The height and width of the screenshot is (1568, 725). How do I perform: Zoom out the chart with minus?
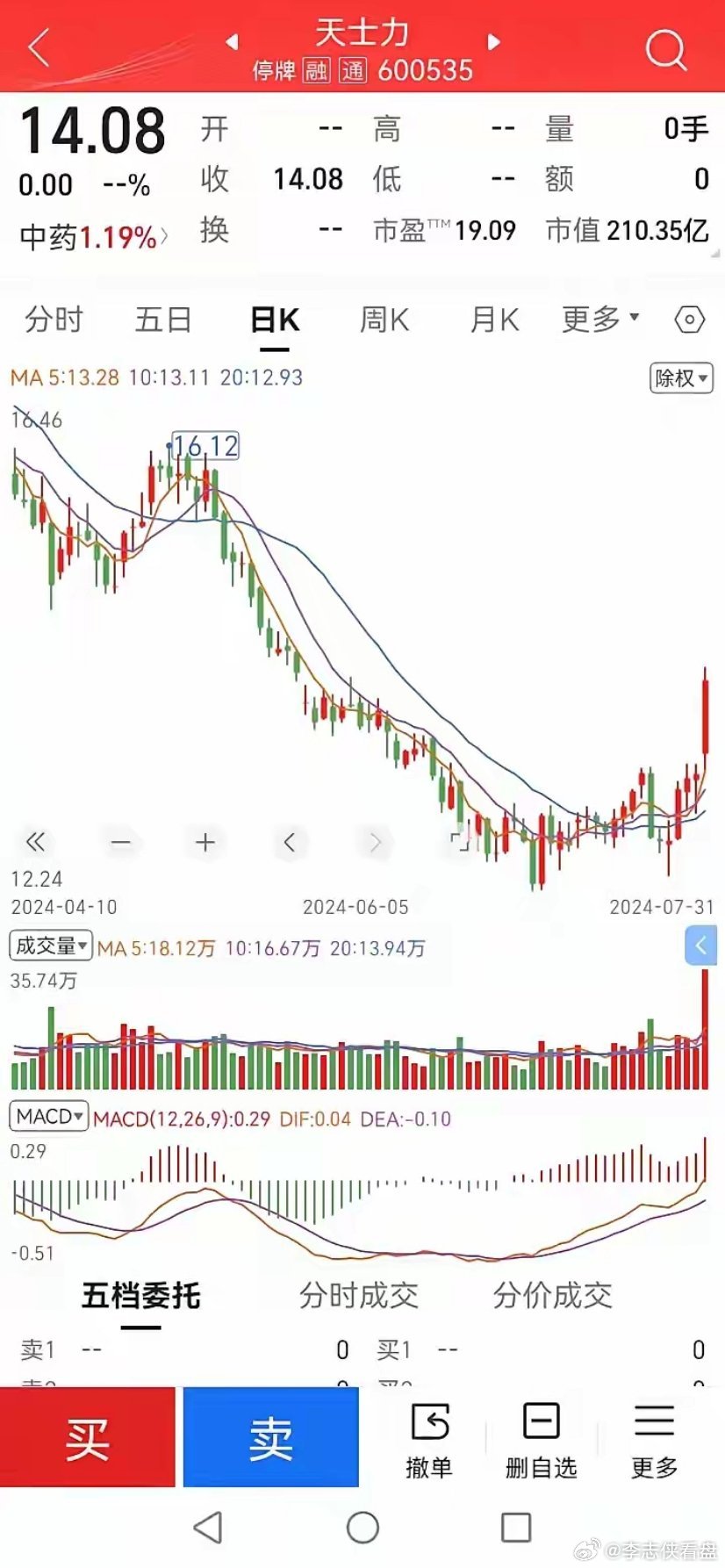pos(121,843)
